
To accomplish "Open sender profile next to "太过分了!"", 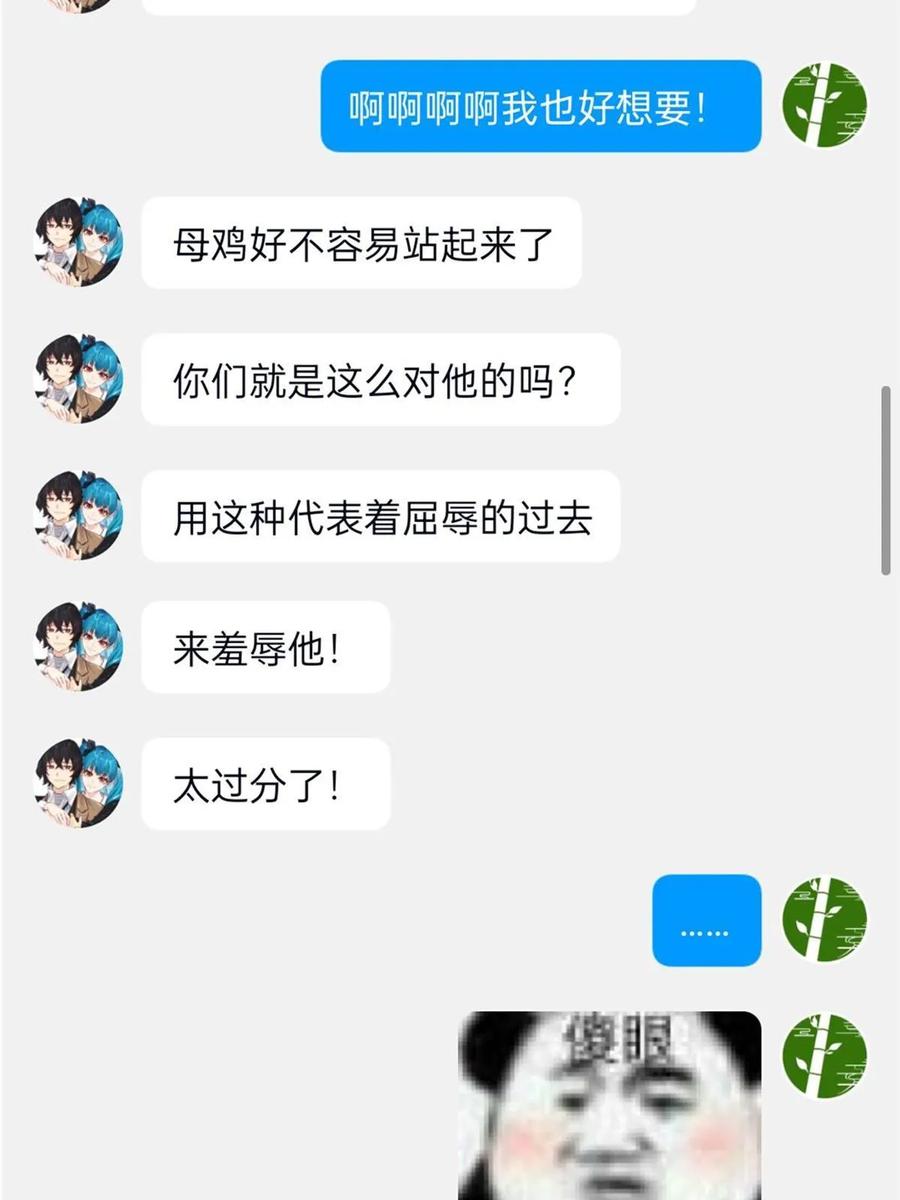I will (79, 783).
